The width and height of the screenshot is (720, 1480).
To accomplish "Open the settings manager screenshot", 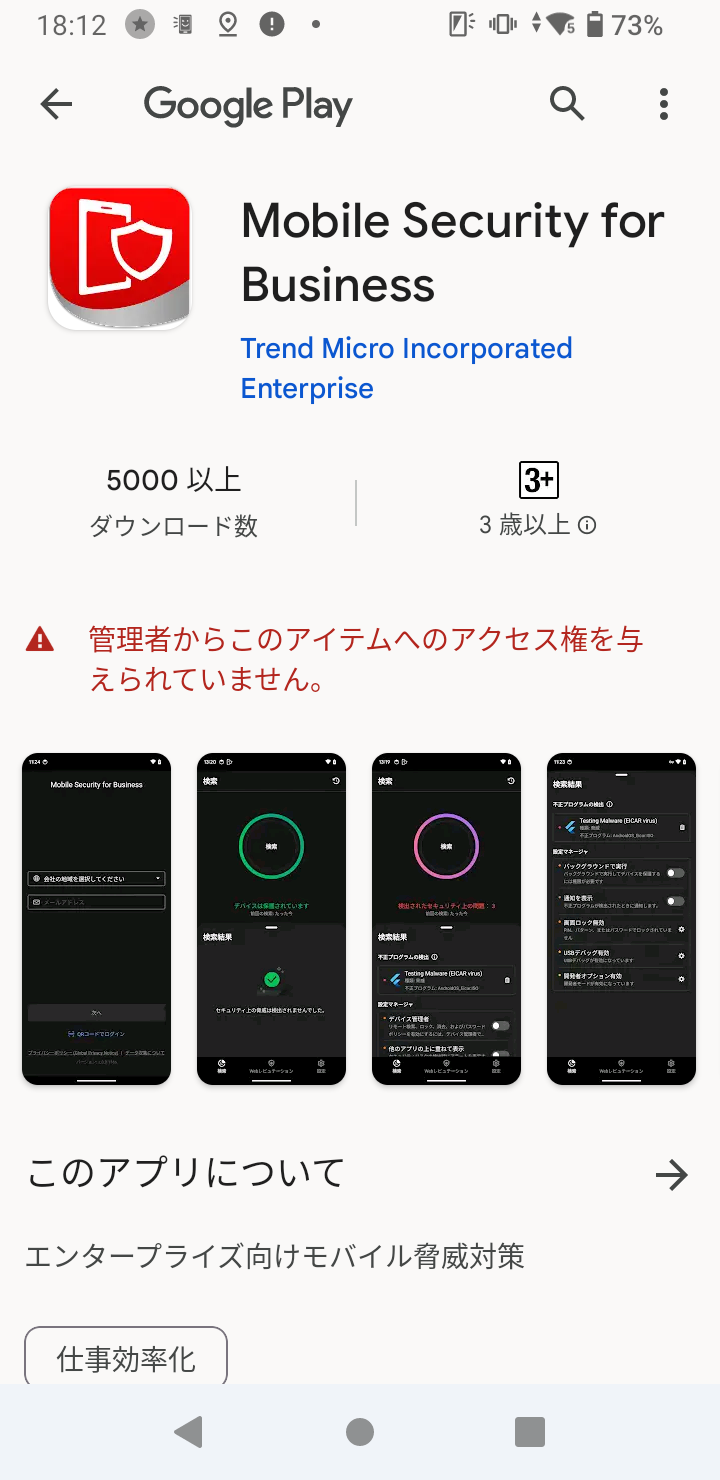I will coord(621,918).
